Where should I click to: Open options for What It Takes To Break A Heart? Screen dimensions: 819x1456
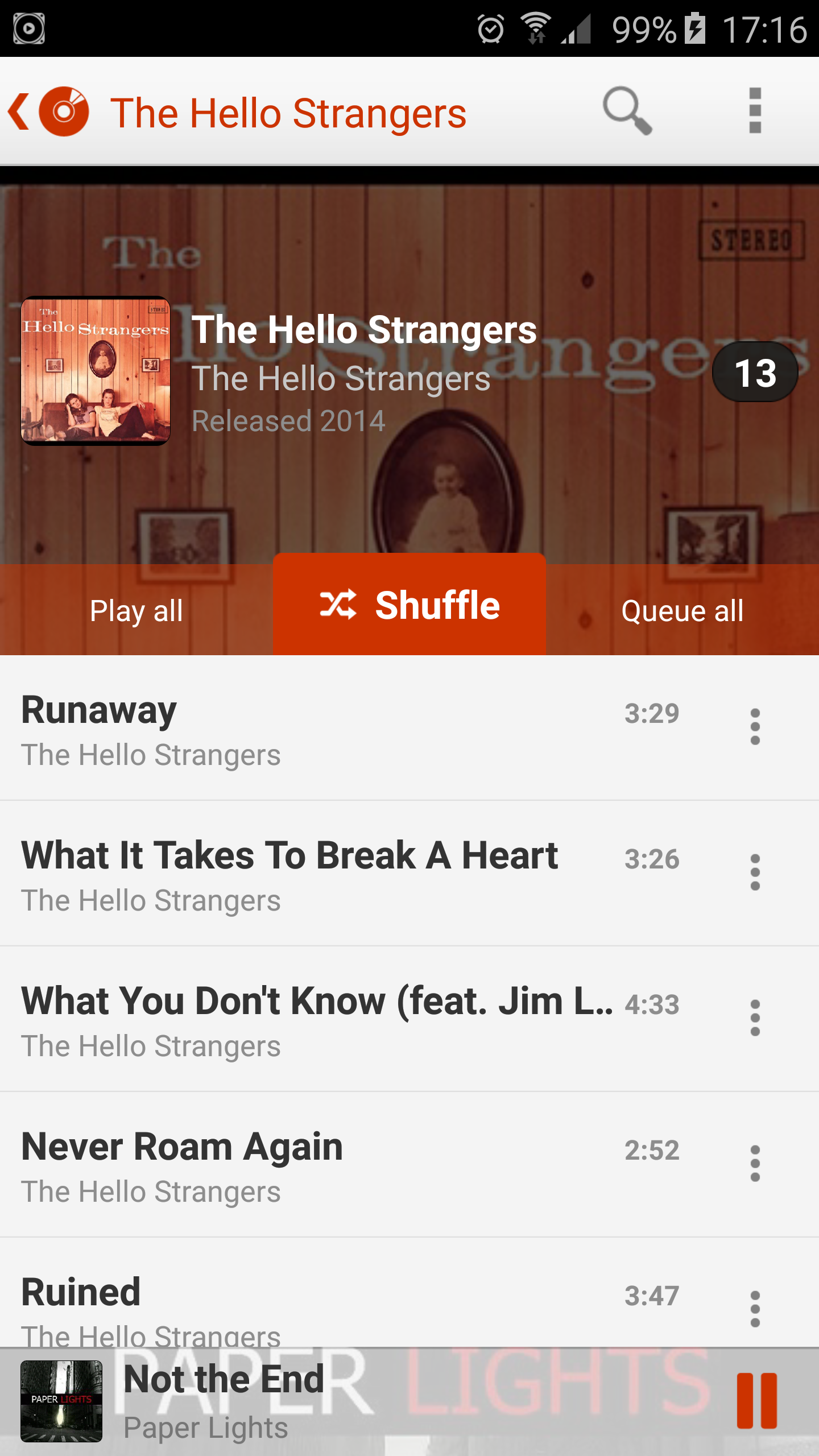(755, 872)
